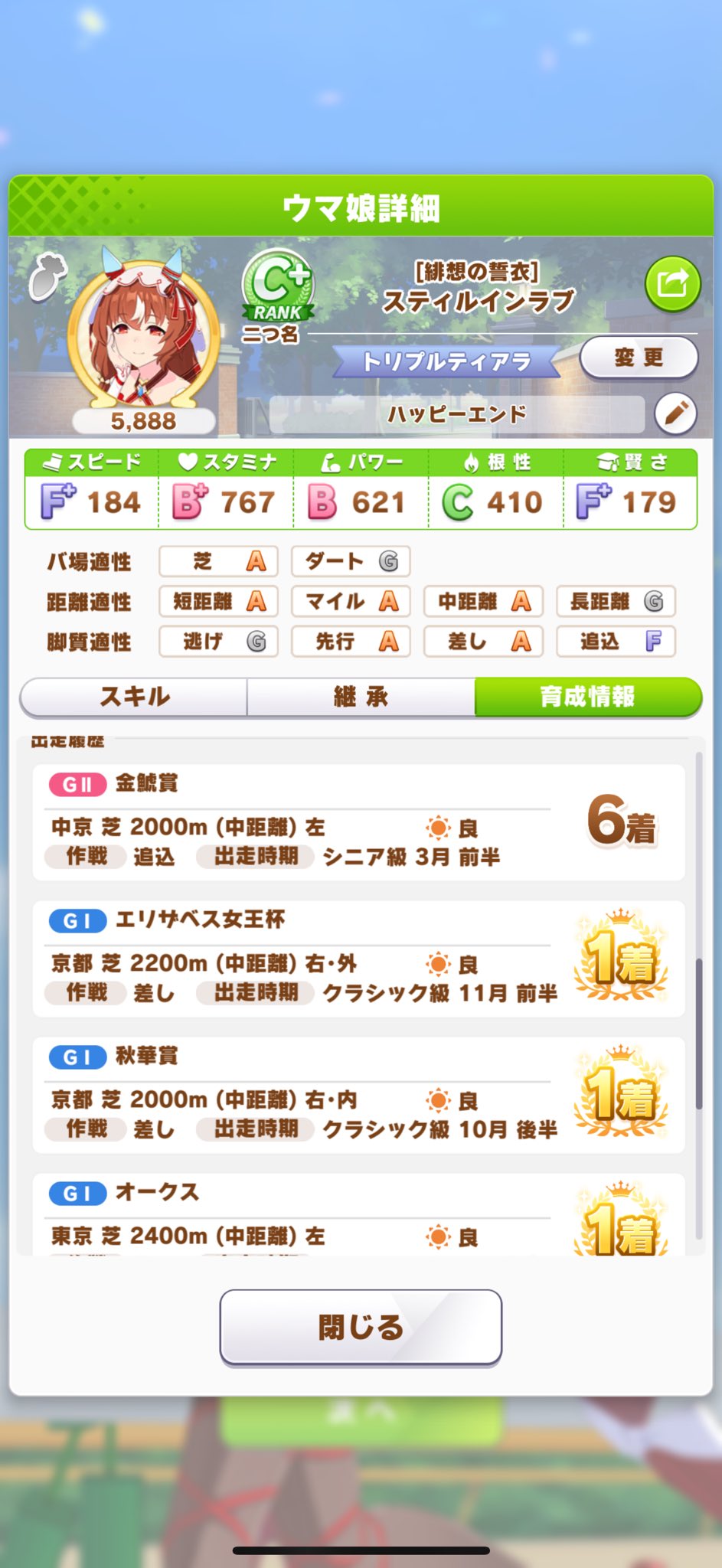Edit the ハッピーエンド memo with pencil icon
722x1568 pixels.
[675, 413]
